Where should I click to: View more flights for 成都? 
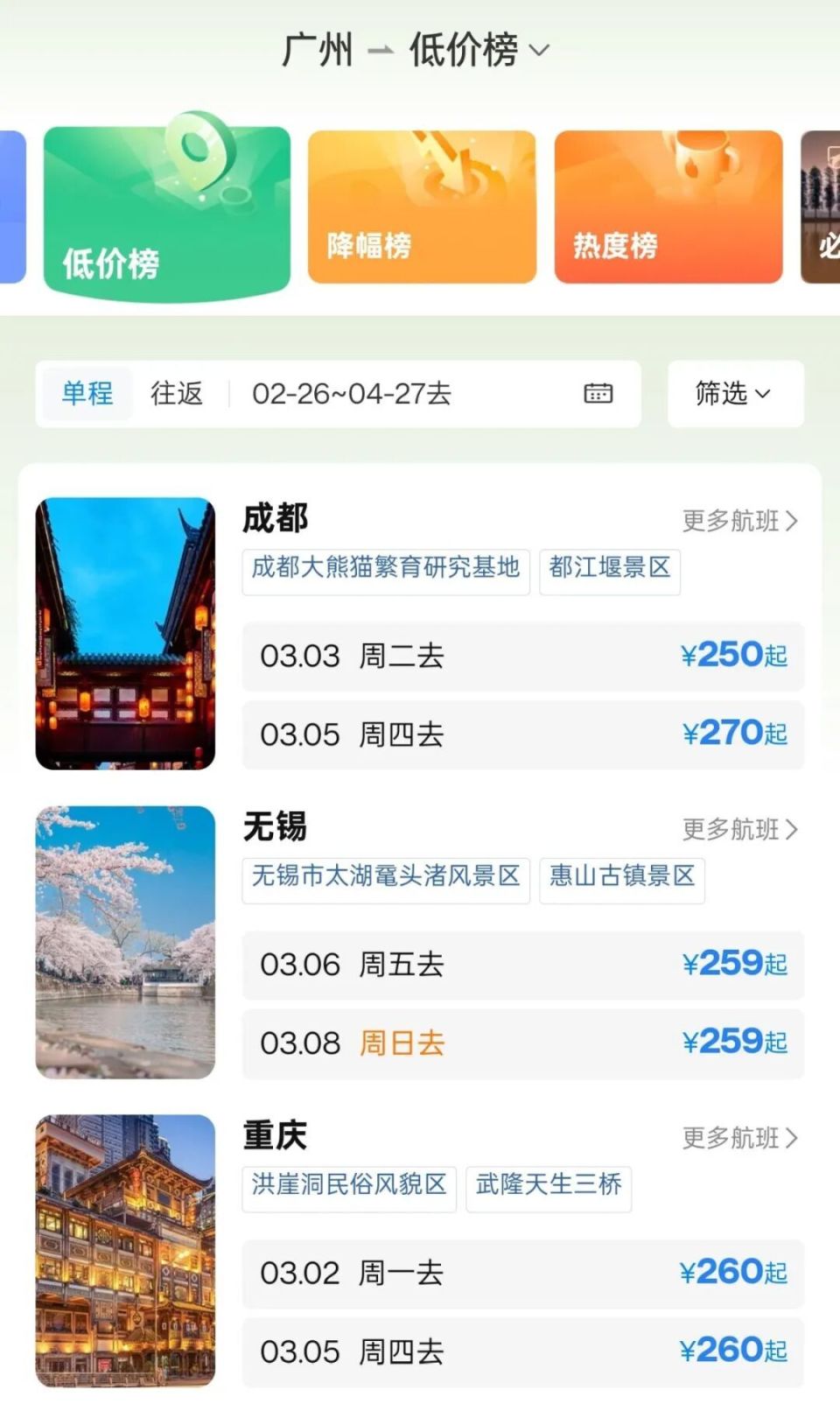click(739, 520)
